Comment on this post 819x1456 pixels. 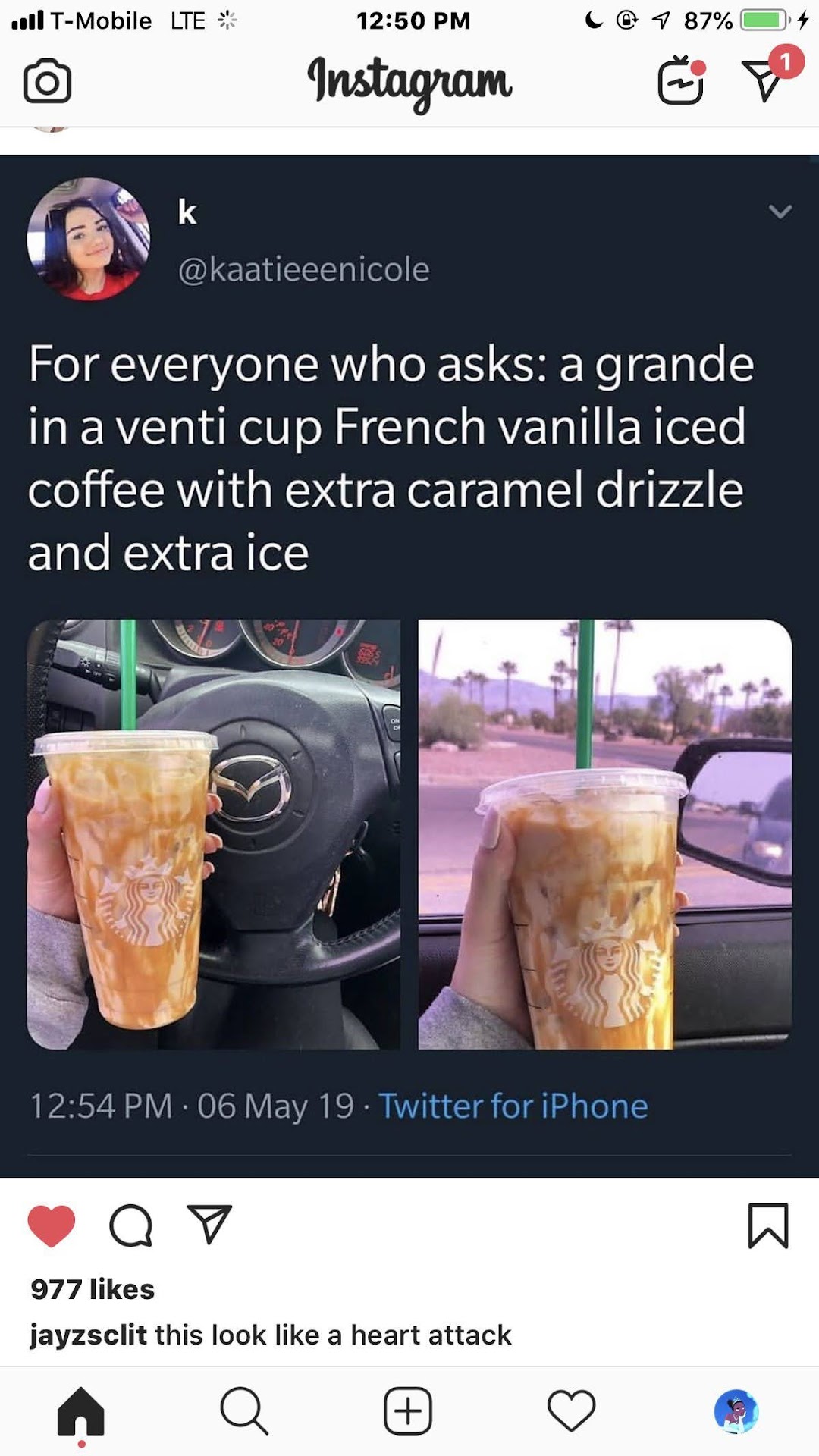coord(130,1225)
